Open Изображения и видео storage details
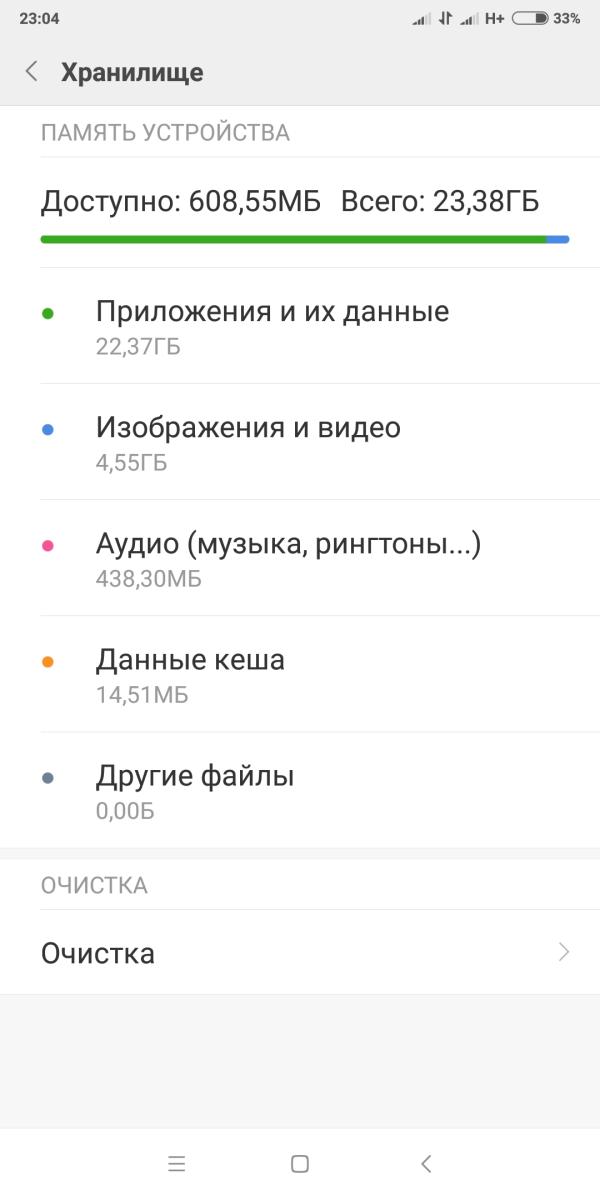 coord(300,442)
